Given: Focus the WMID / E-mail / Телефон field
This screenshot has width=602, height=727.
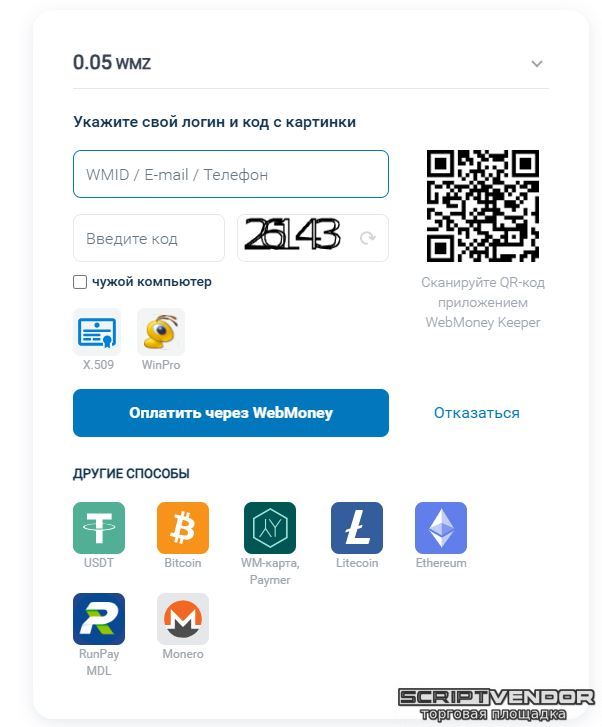Looking at the screenshot, I should tap(230, 174).
